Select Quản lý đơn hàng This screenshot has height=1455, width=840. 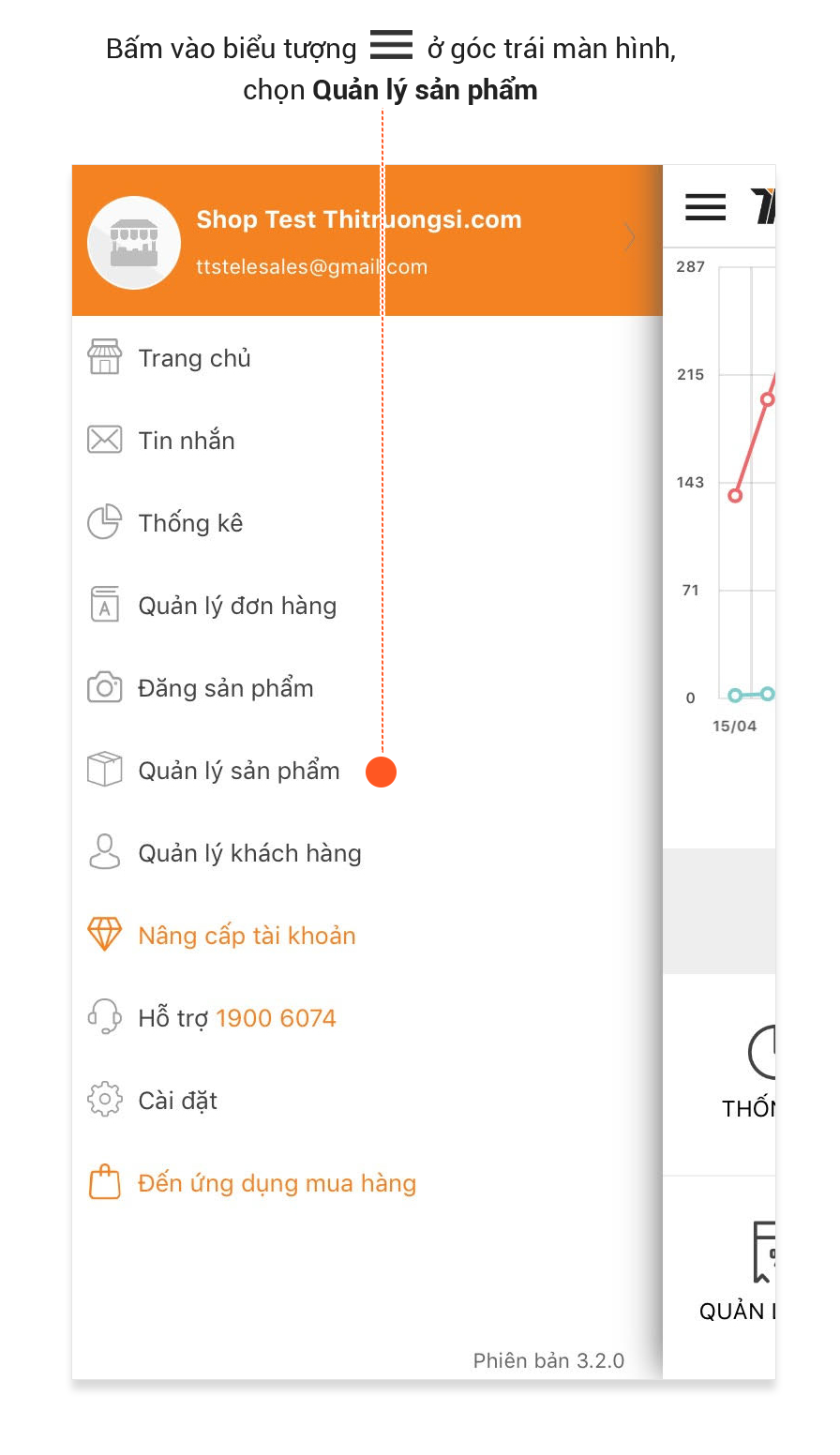tap(367, 606)
